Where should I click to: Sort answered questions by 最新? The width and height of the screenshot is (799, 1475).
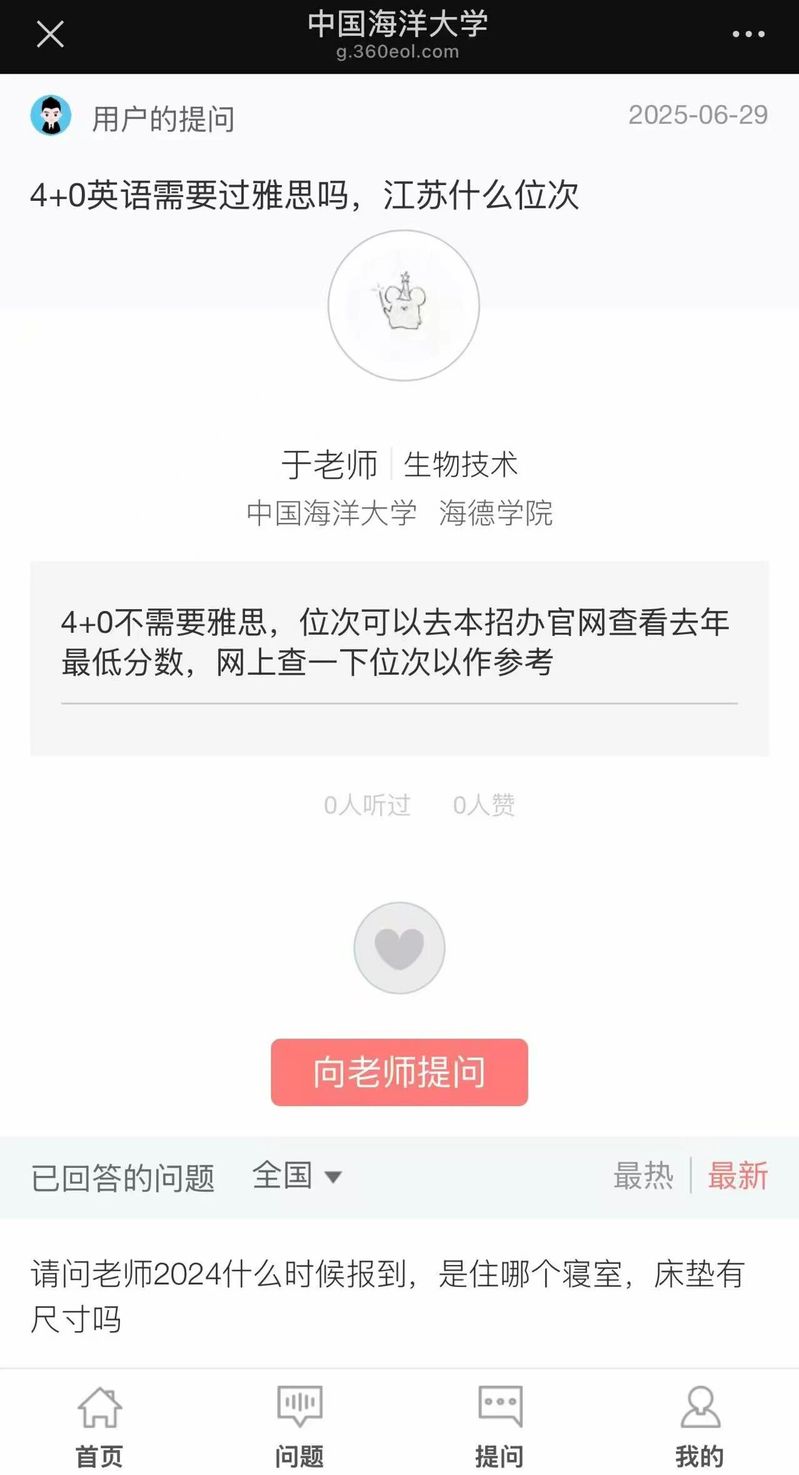tap(738, 1176)
